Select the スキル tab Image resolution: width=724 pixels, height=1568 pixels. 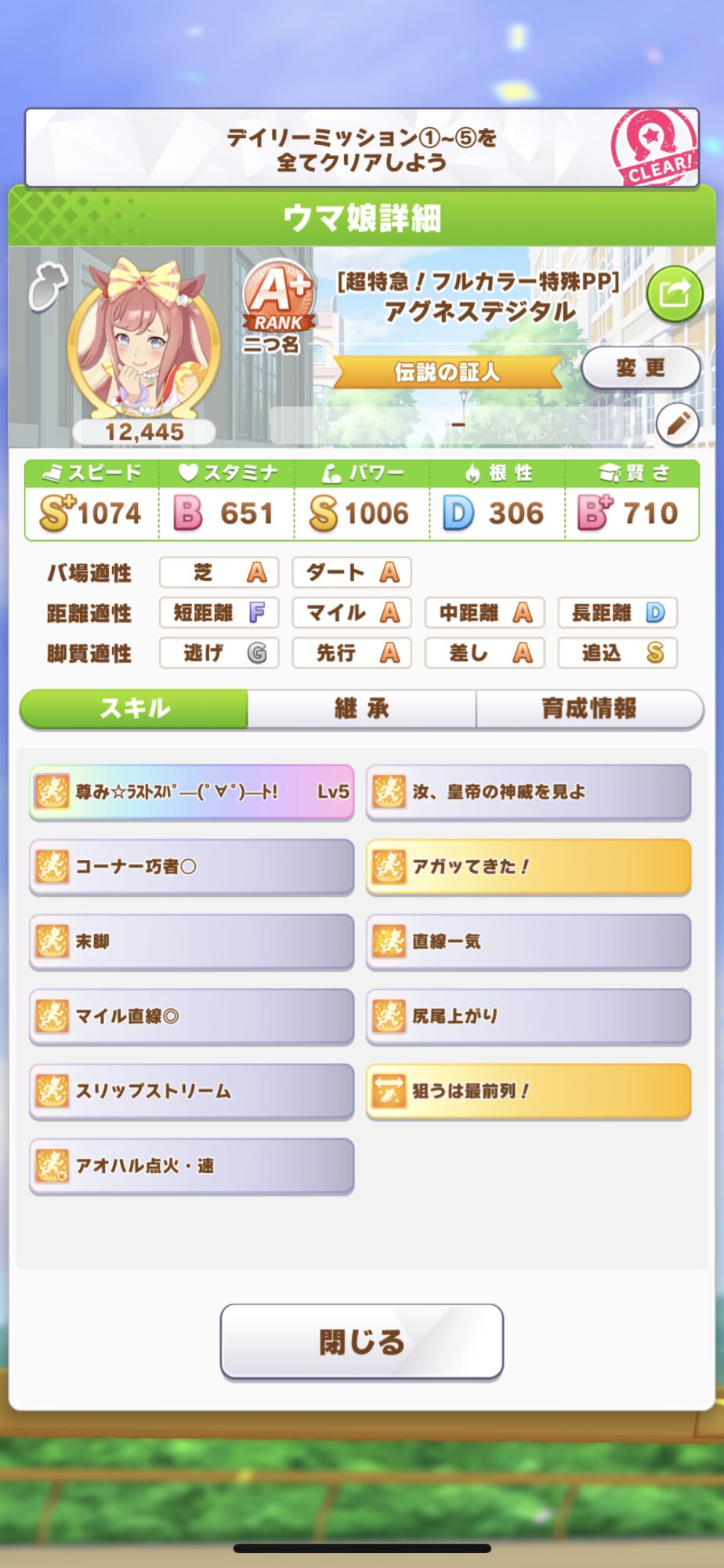(135, 709)
